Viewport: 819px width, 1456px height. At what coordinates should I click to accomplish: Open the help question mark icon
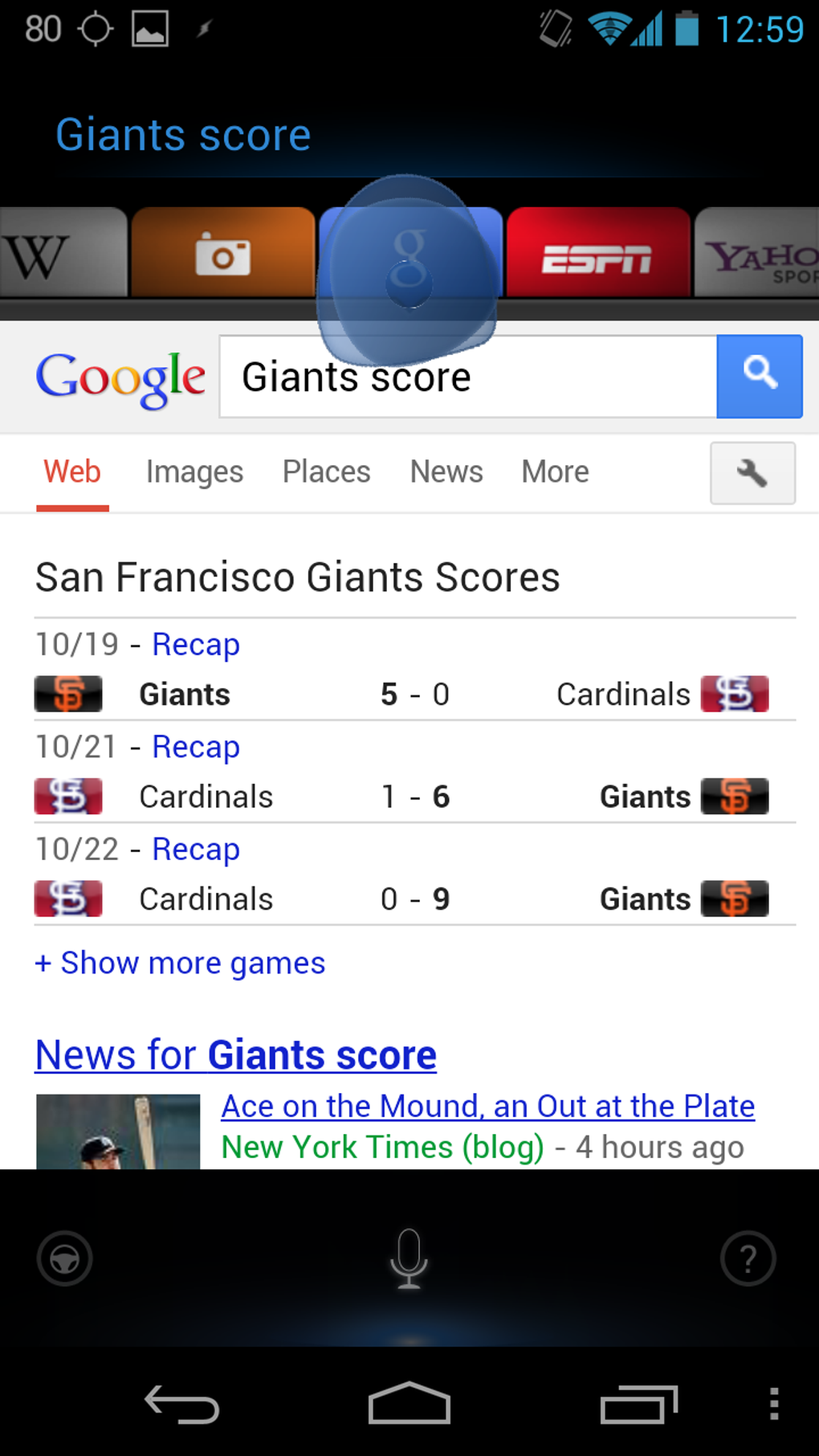748,1258
